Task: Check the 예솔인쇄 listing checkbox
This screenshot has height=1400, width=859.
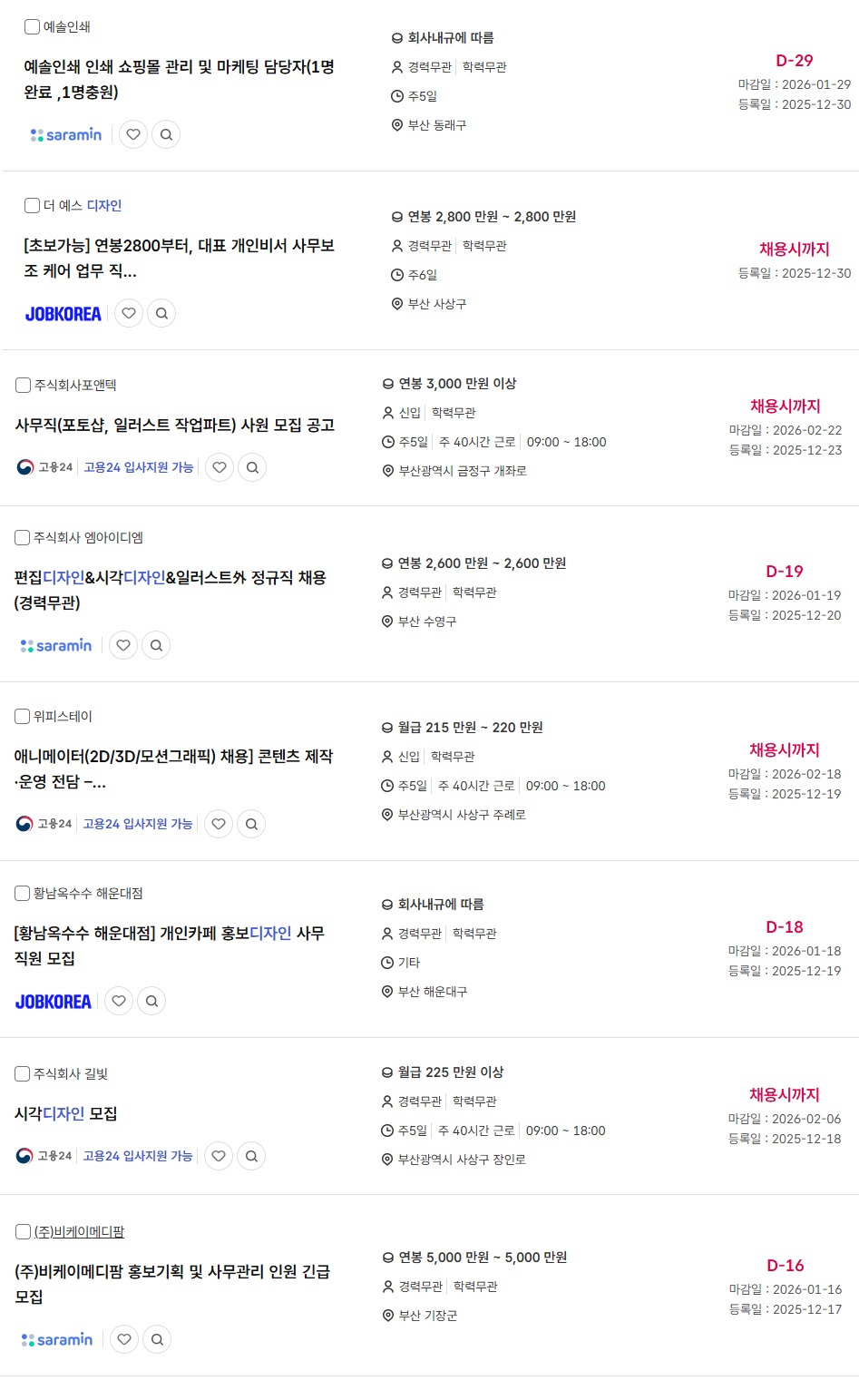Action: click(x=32, y=27)
